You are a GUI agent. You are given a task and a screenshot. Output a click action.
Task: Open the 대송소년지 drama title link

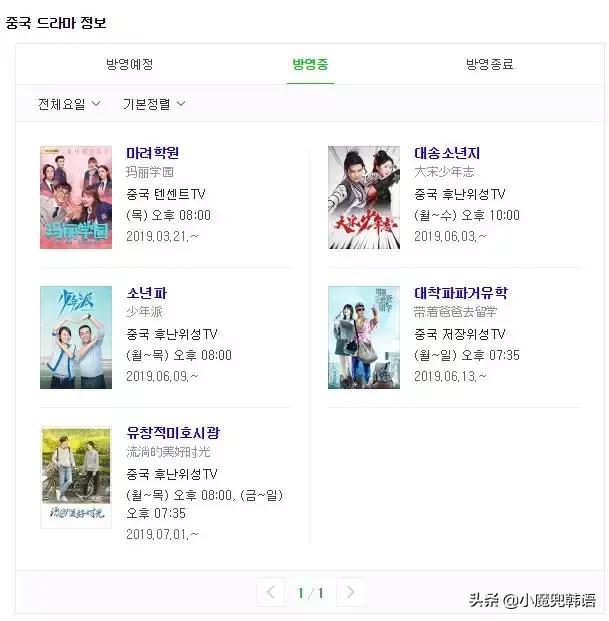pos(447,153)
